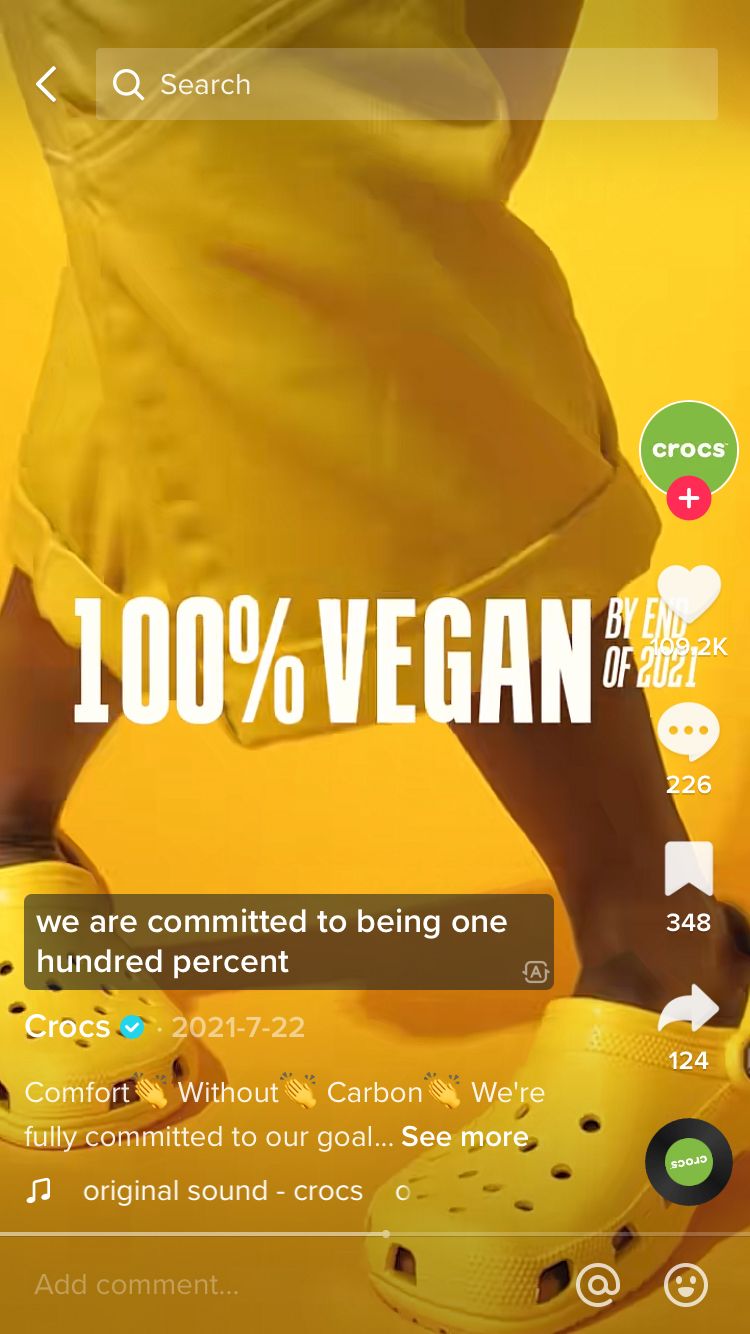Open original sound - crocs
This screenshot has width=750, height=1334.
click(x=222, y=1191)
